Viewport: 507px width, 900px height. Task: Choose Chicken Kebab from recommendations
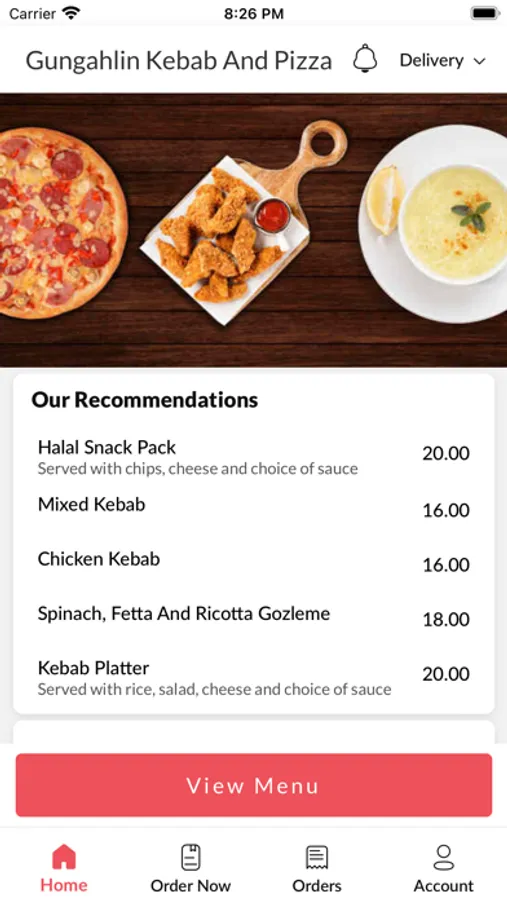click(253, 561)
